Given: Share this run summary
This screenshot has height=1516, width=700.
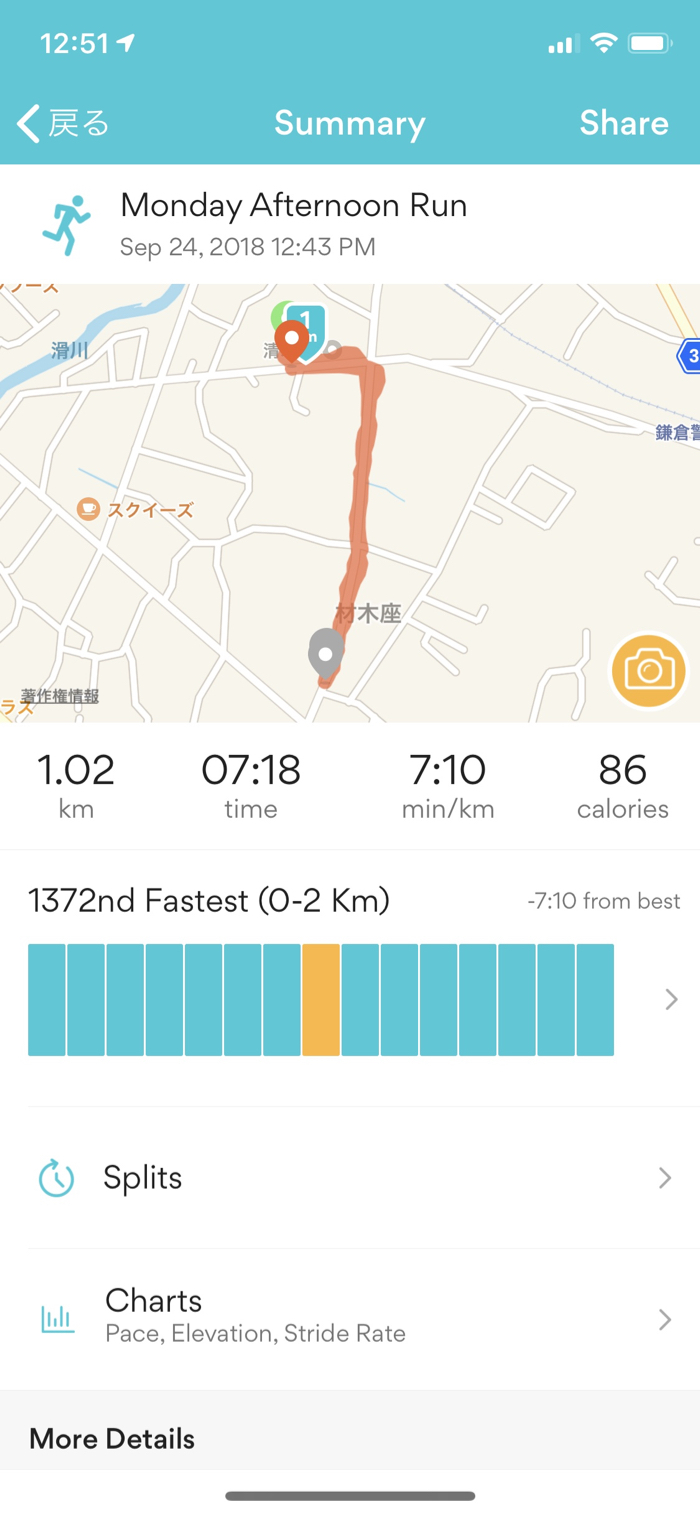Looking at the screenshot, I should coord(623,124).
